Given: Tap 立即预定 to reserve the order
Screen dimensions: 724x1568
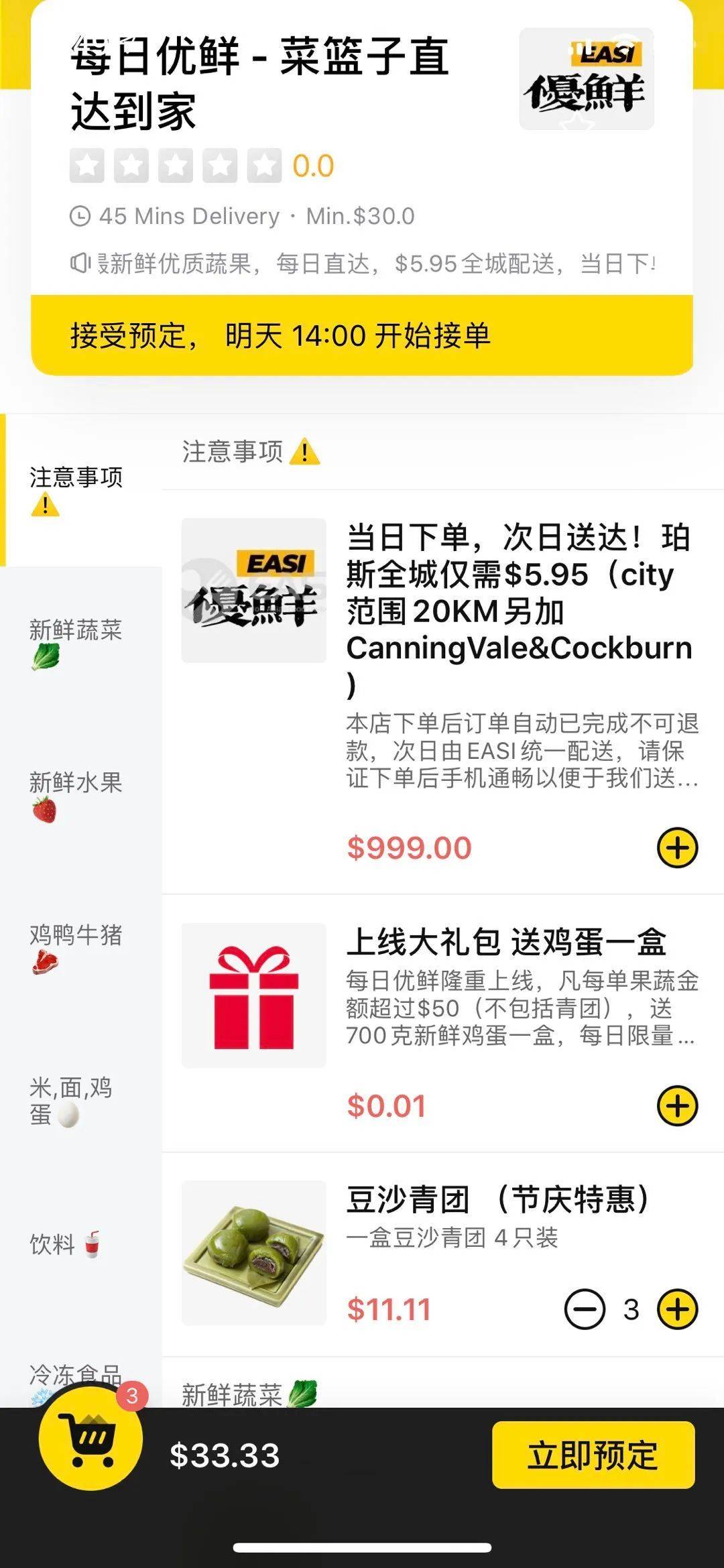Looking at the screenshot, I should (593, 1455).
